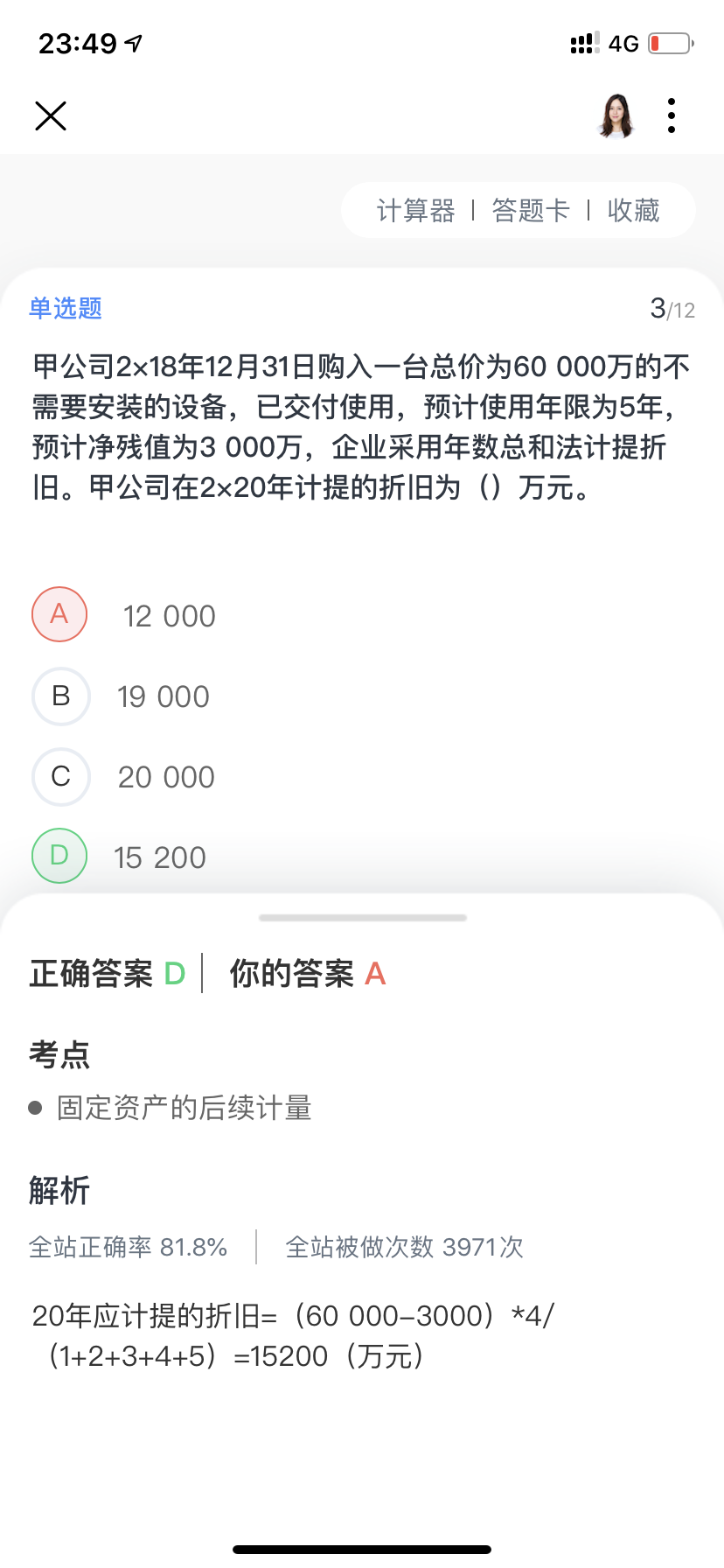Image resolution: width=724 pixels, height=1568 pixels.
Task: Tap 收藏 to bookmark this question
Action: 634,211
